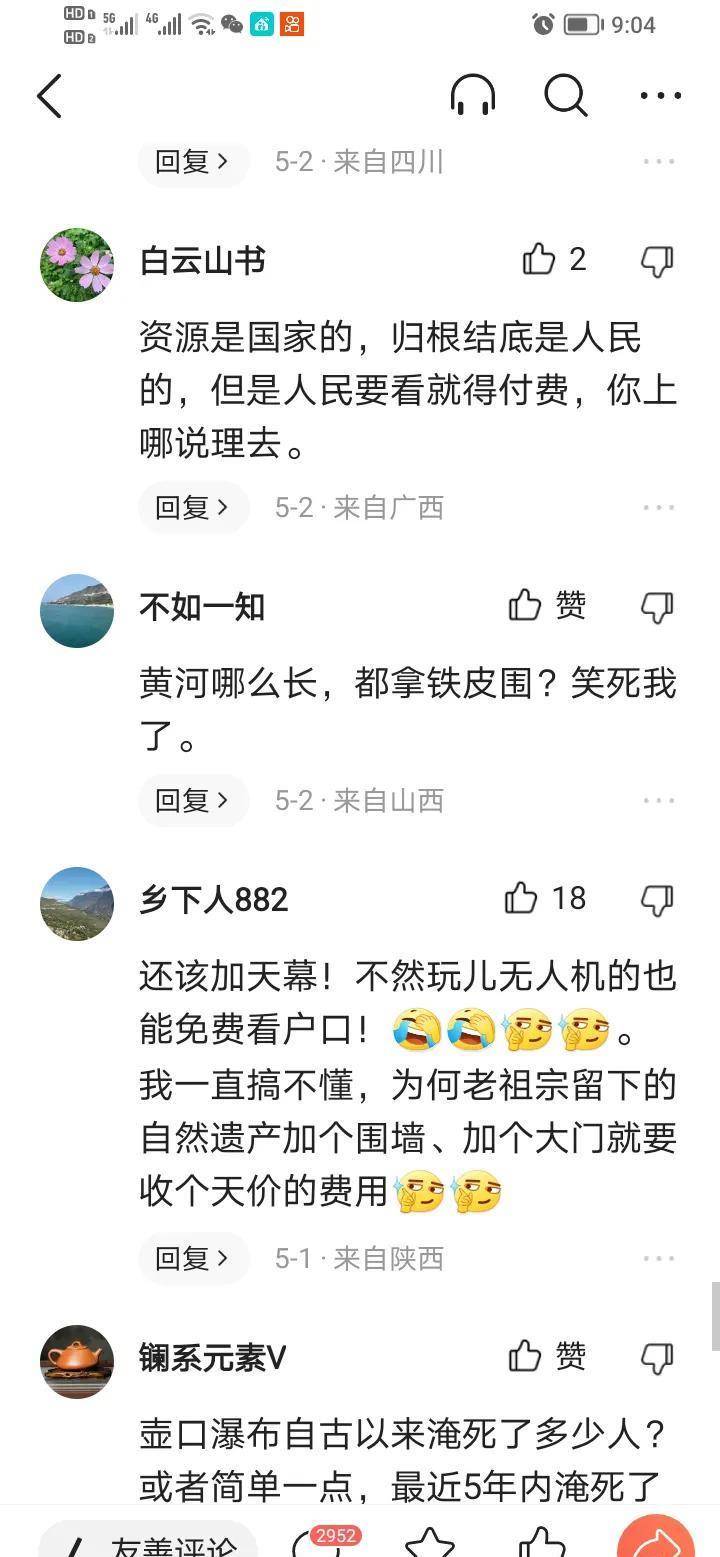This screenshot has width=720, height=1557.
Task: Open more options on the 来自广西 comment
Action: click(x=659, y=508)
